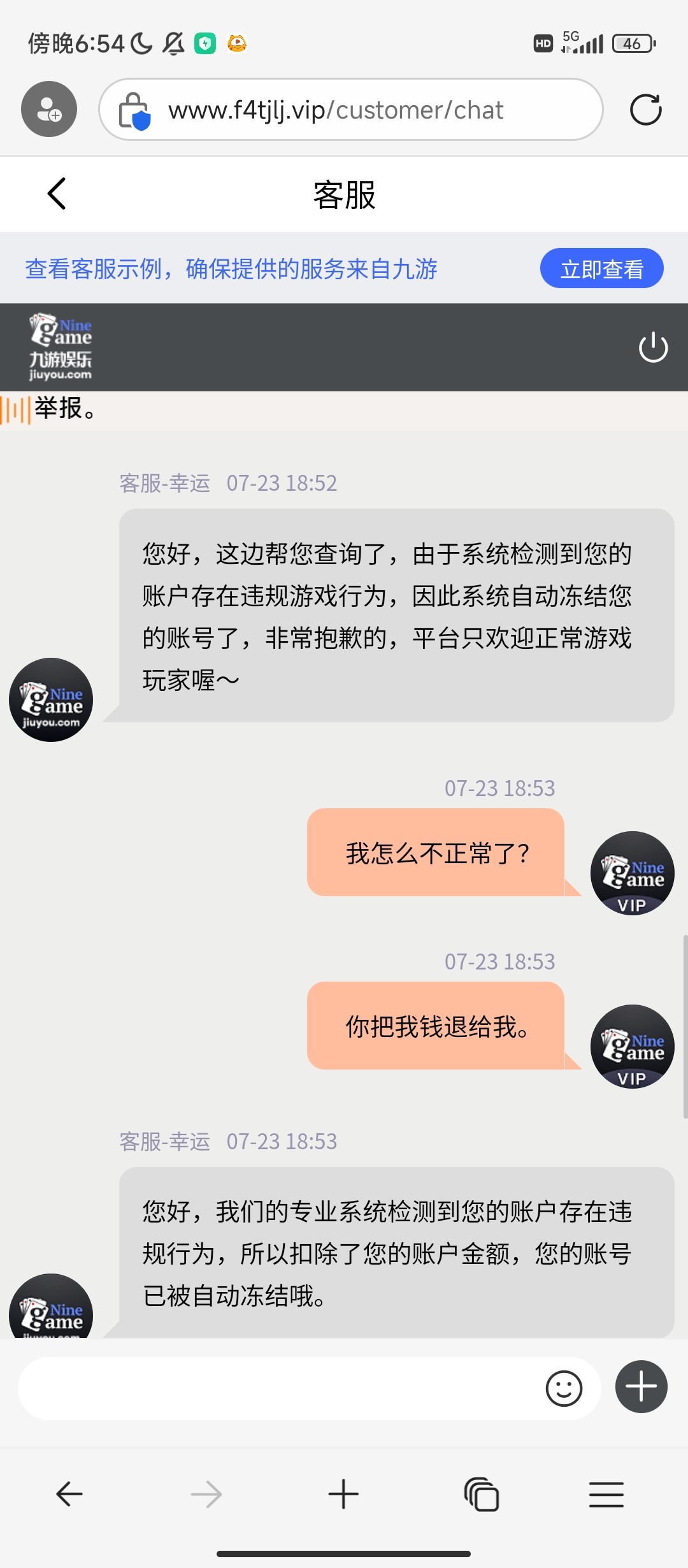Tap the customer service NineGame avatar
688x1568 pixels.
[50, 699]
